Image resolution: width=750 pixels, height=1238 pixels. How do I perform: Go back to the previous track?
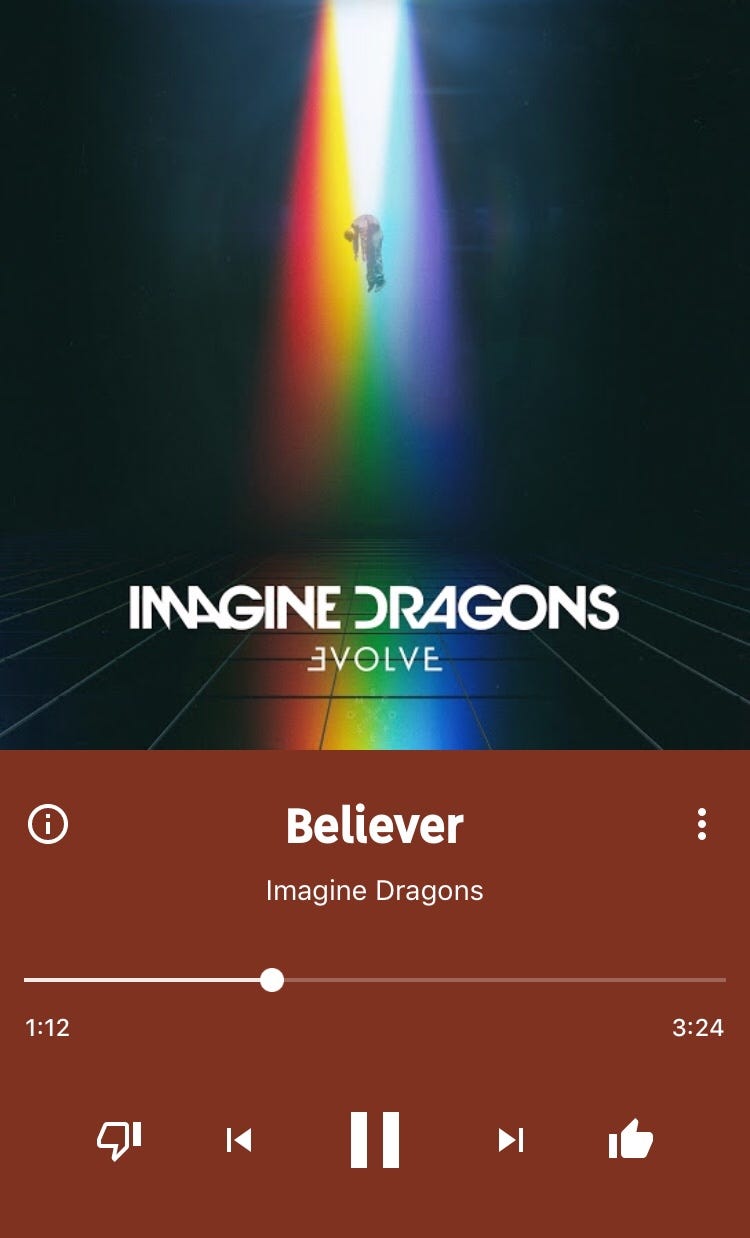tap(239, 1139)
